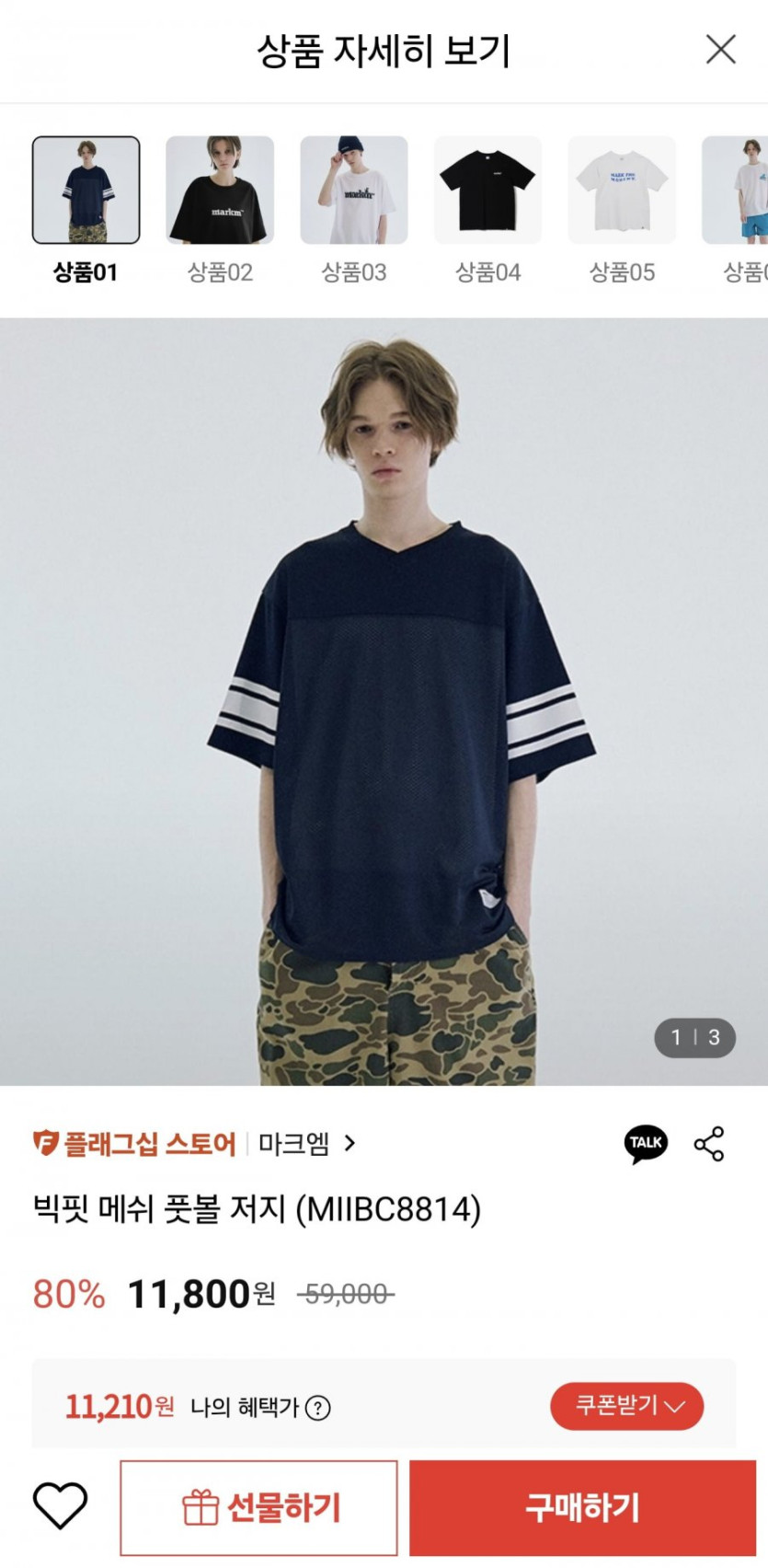
Task: View the 상품03 thumbnail
Action: tap(354, 190)
